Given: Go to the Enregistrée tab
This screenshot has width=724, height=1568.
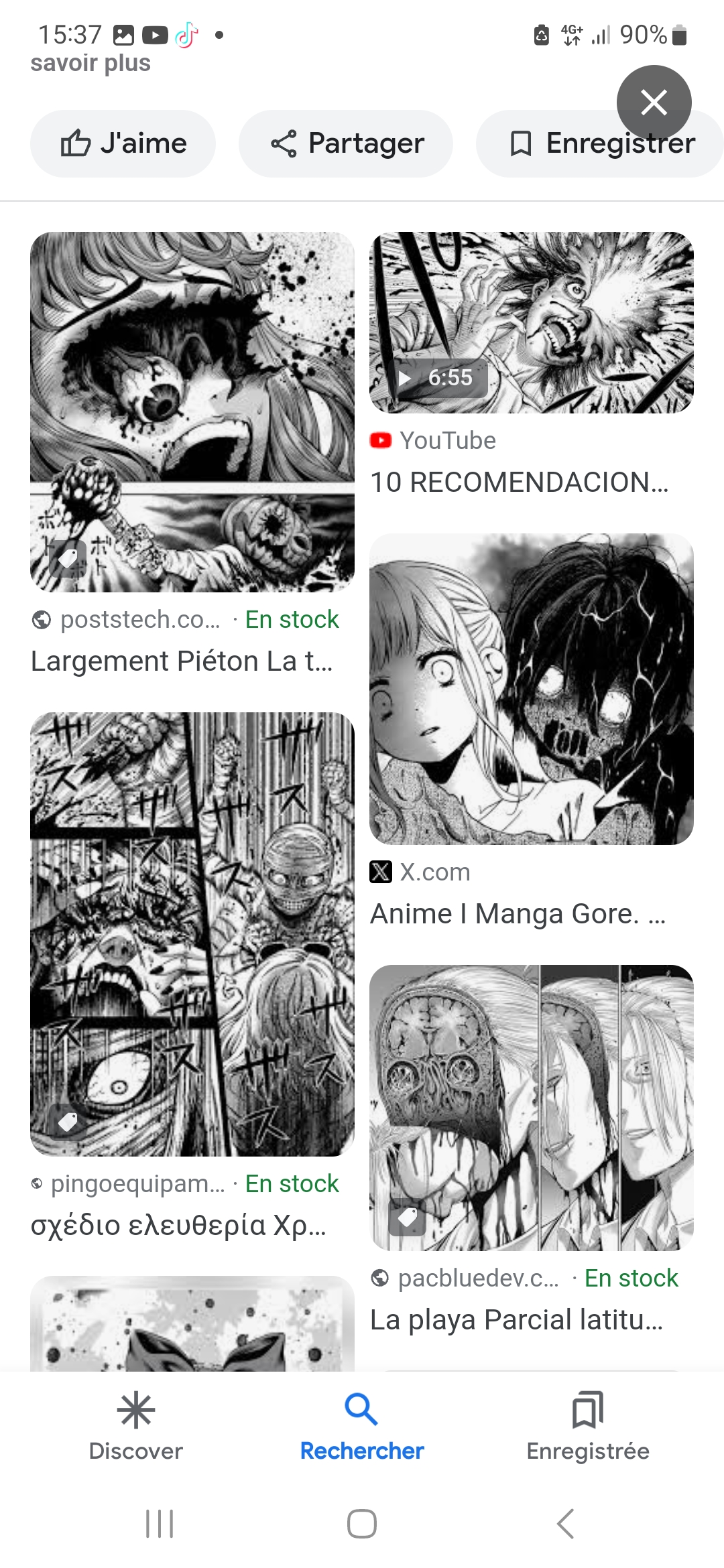Looking at the screenshot, I should click(588, 1426).
